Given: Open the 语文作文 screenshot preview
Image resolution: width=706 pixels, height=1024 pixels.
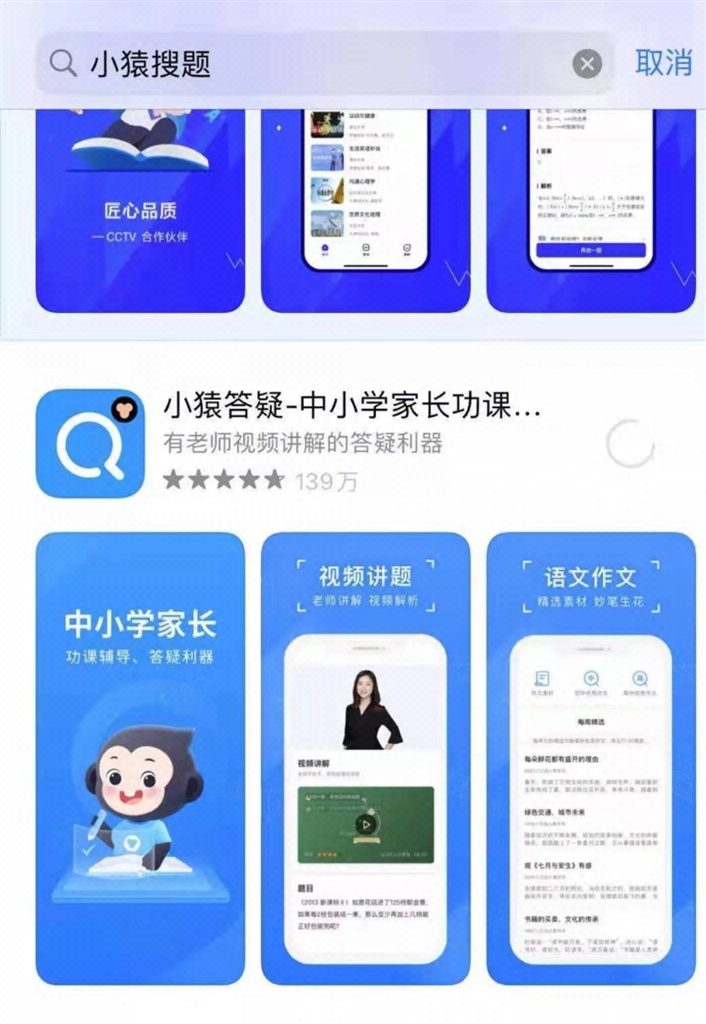Looking at the screenshot, I should (x=590, y=758).
